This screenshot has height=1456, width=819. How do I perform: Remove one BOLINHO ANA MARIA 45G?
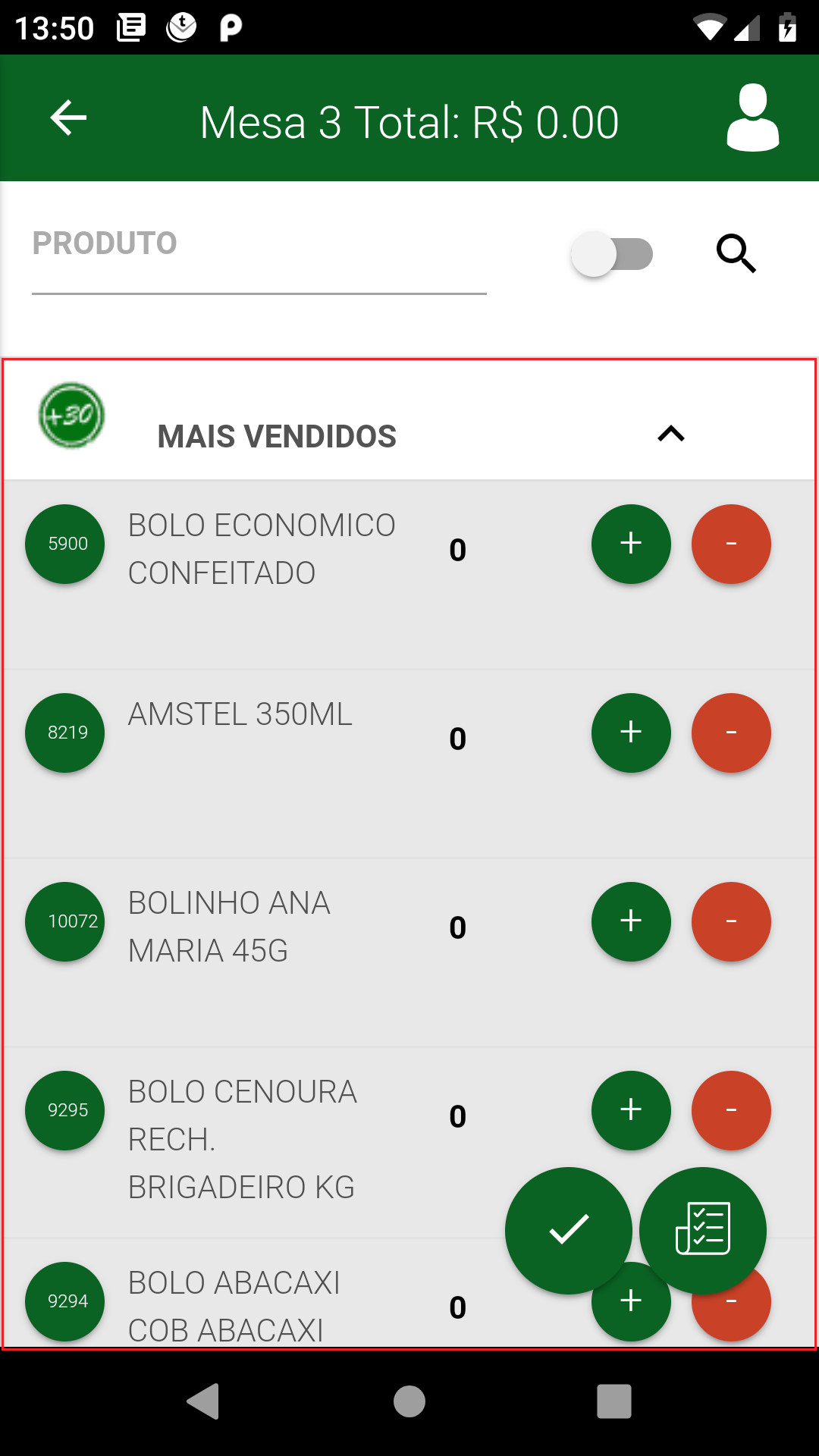coord(731,921)
